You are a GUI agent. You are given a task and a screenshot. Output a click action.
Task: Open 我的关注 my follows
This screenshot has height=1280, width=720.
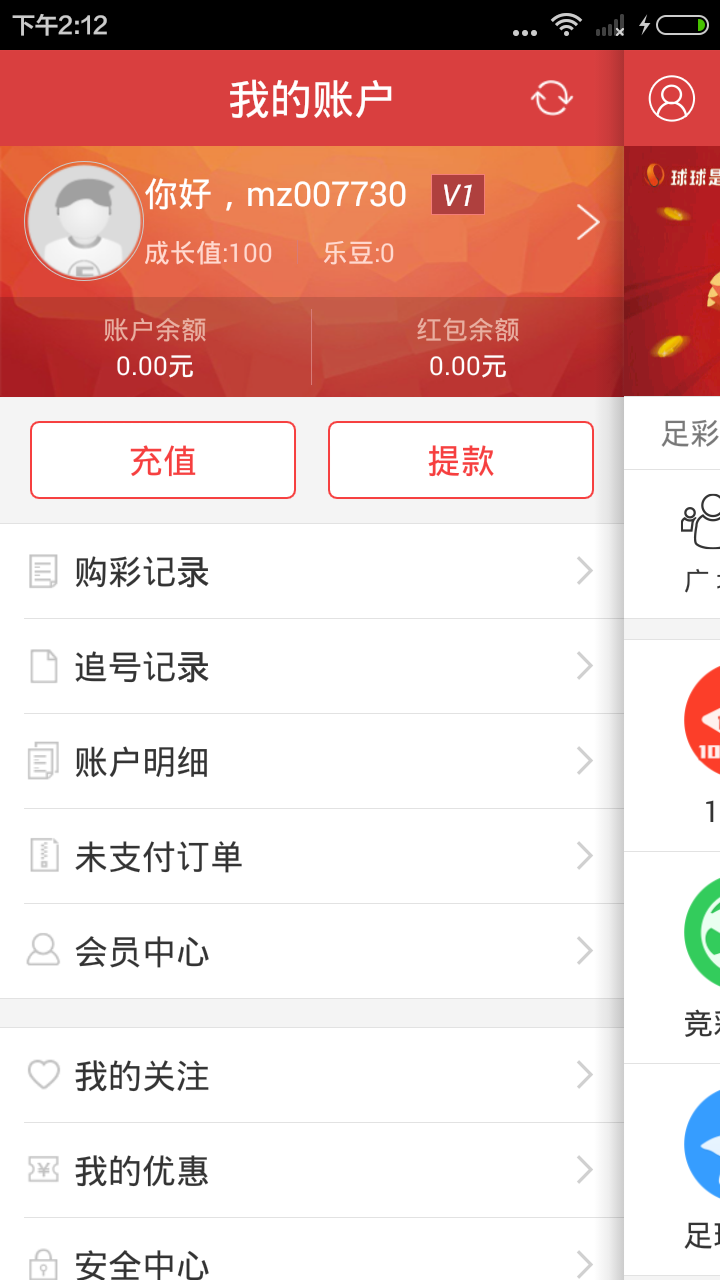[x=310, y=1076]
